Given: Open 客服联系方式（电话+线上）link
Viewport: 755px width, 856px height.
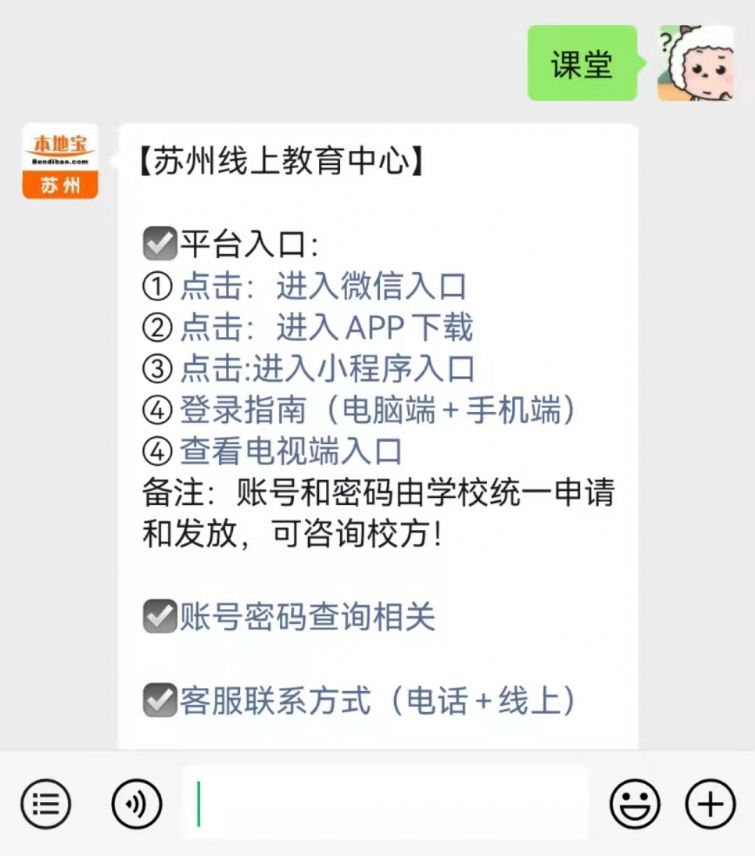Looking at the screenshot, I should [x=378, y=701].
